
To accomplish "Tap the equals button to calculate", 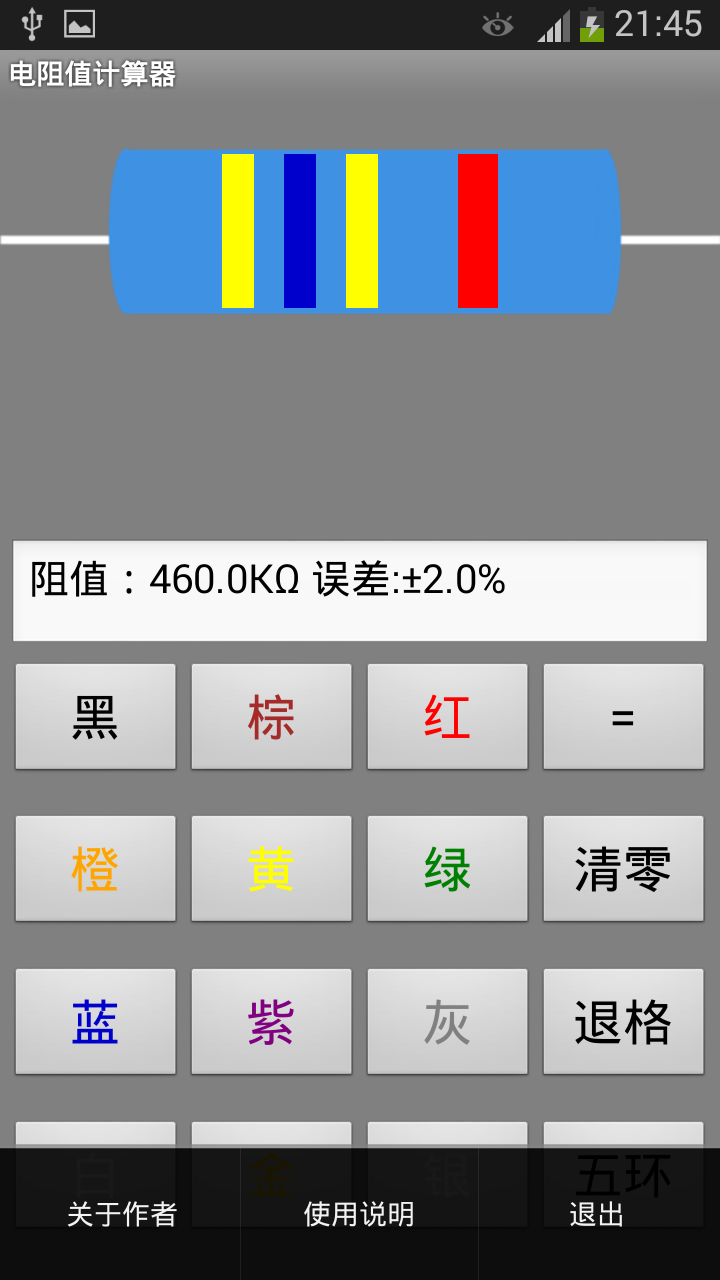I will [x=623, y=717].
